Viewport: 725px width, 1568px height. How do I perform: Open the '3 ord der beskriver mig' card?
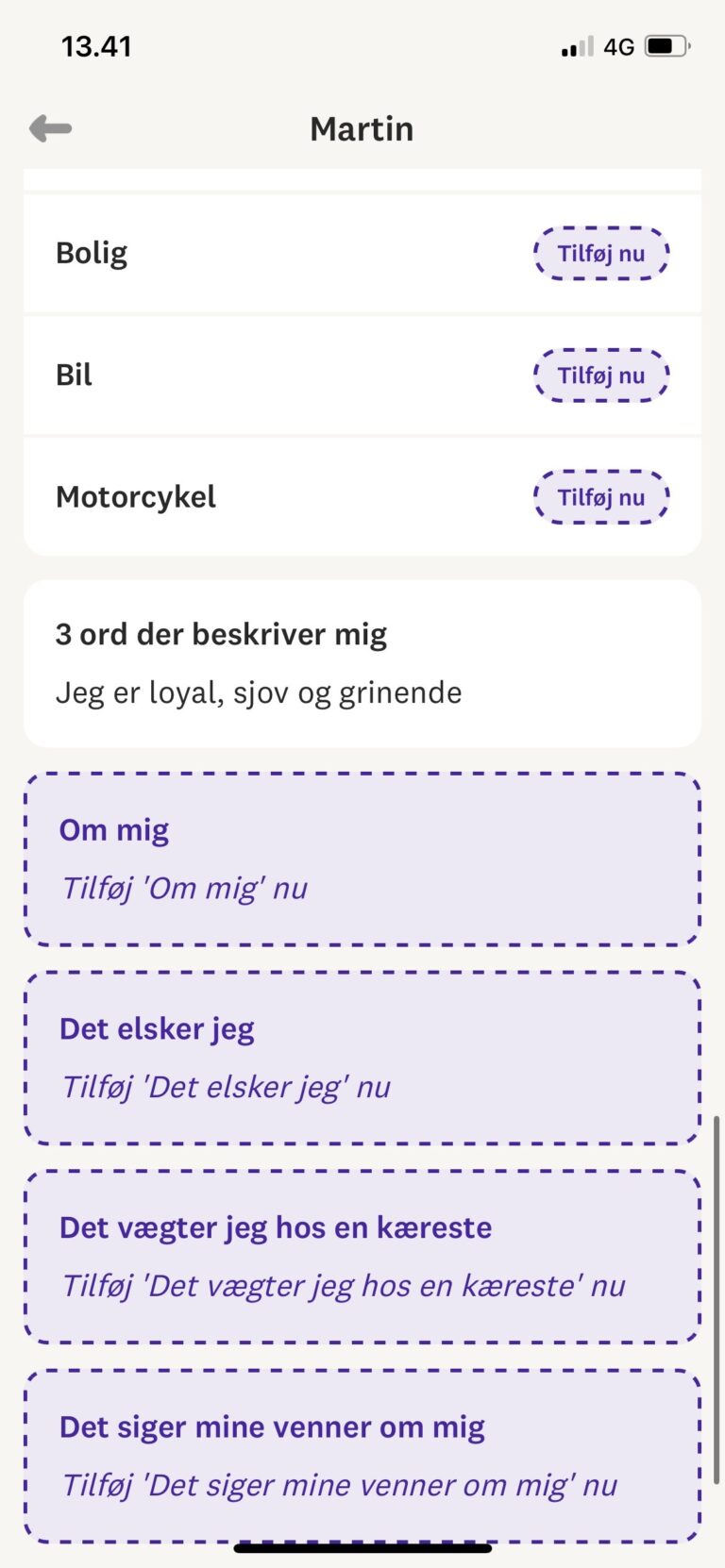(362, 663)
